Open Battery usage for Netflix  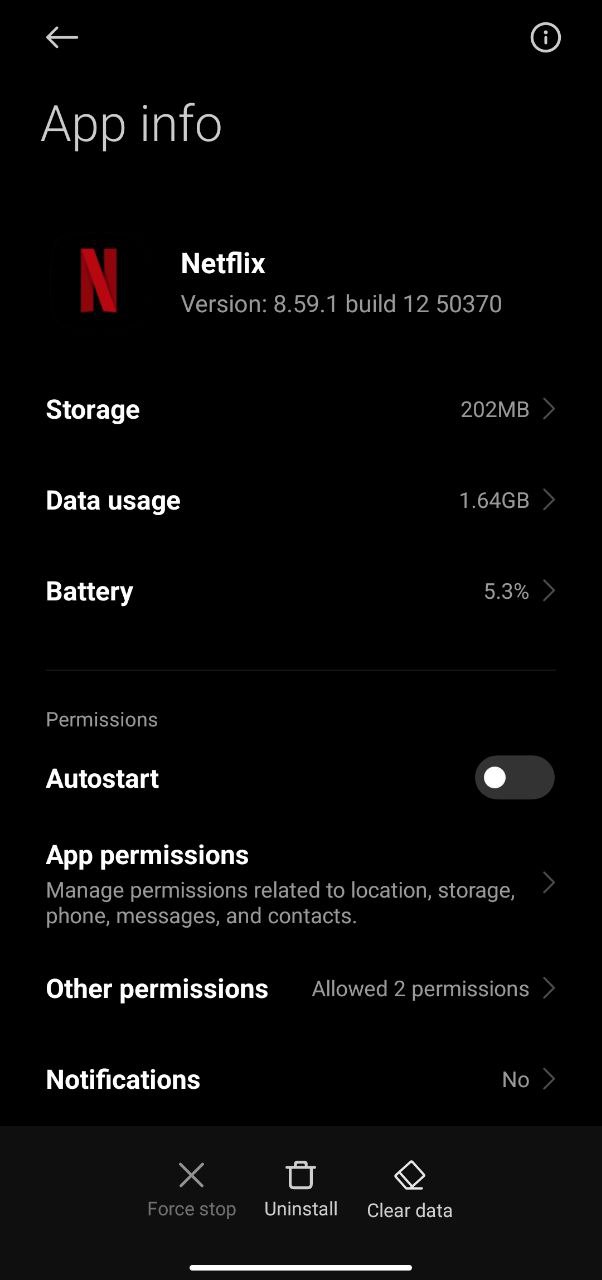(300, 591)
